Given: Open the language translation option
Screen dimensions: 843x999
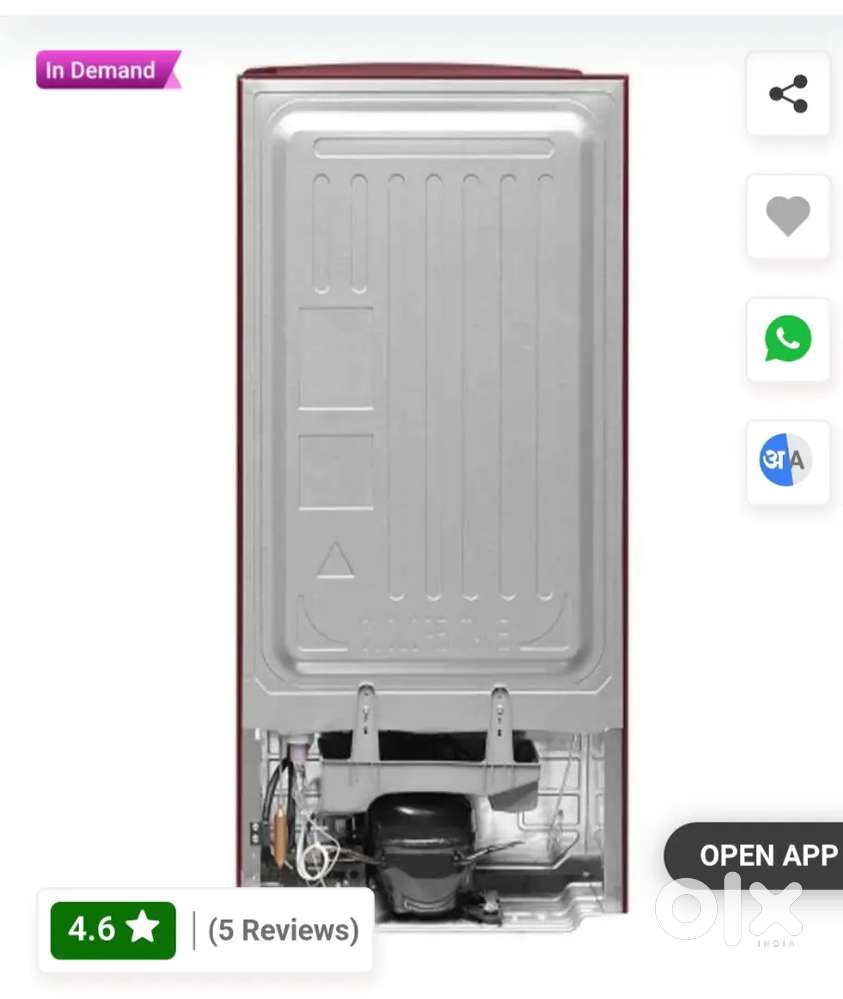Looking at the screenshot, I should [x=788, y=462].
